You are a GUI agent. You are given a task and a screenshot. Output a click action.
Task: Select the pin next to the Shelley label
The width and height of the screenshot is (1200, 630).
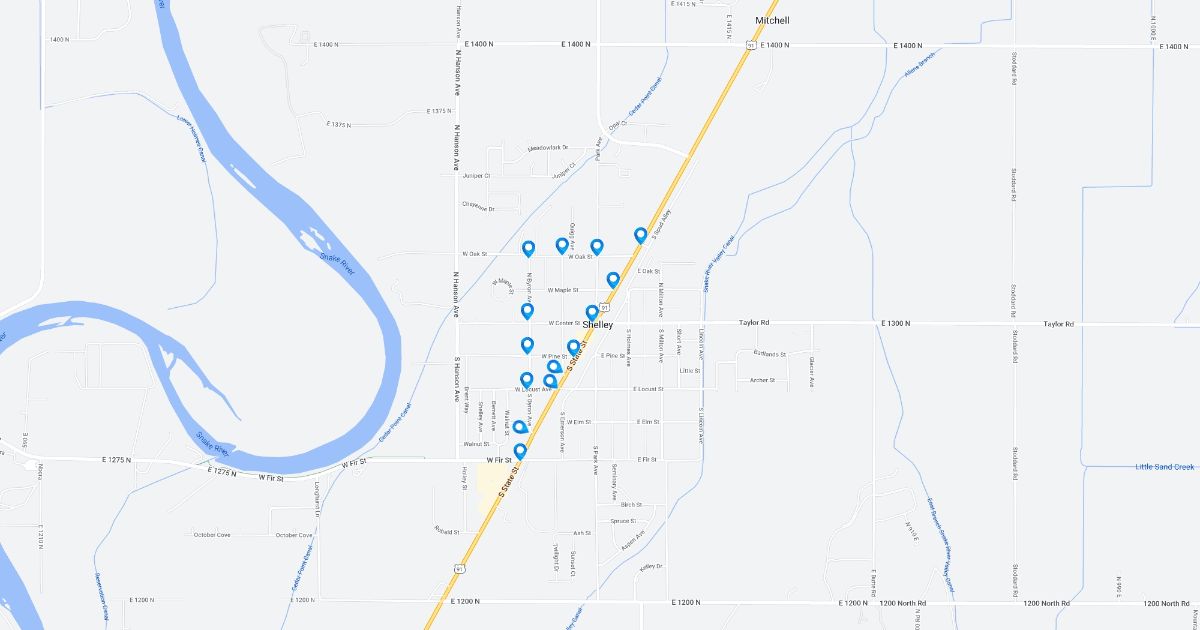point(592,312)
